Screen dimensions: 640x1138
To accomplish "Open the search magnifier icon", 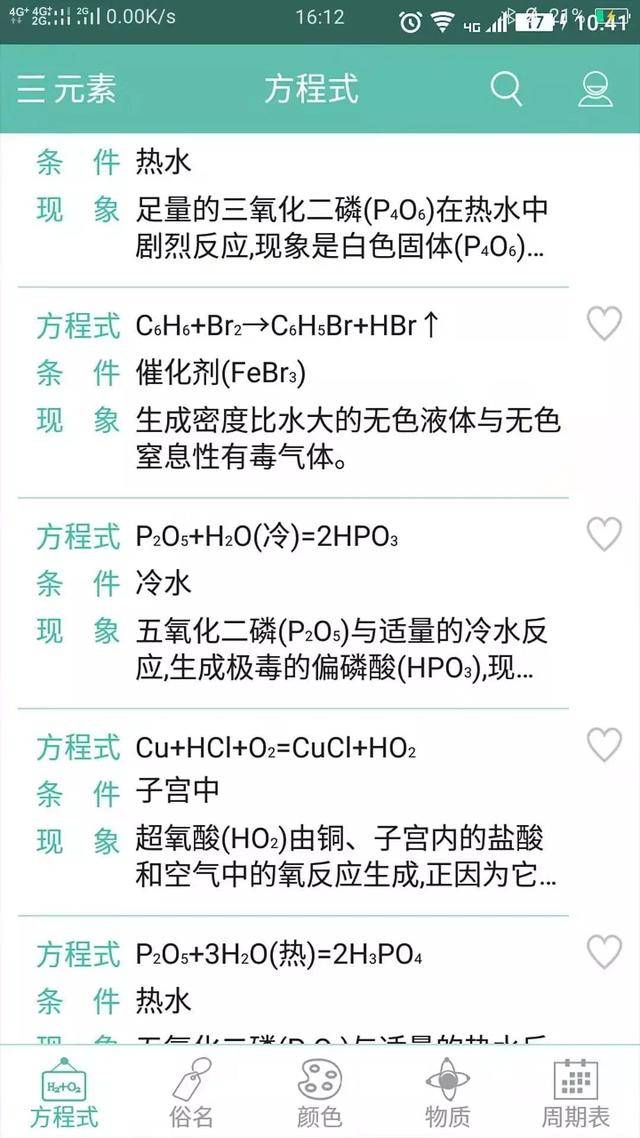I will (x=507, y=89).
